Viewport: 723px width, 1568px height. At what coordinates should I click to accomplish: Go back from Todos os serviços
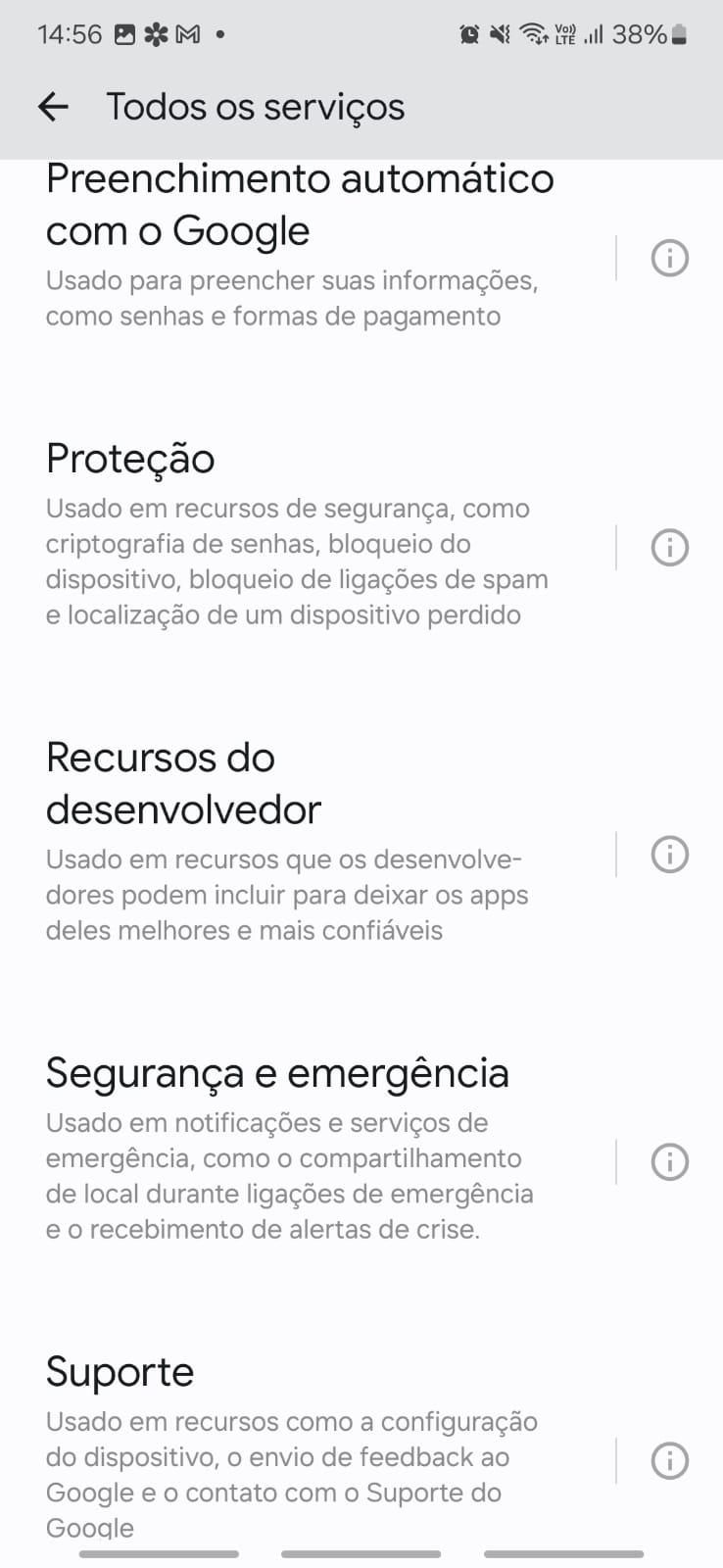[53, 107]
